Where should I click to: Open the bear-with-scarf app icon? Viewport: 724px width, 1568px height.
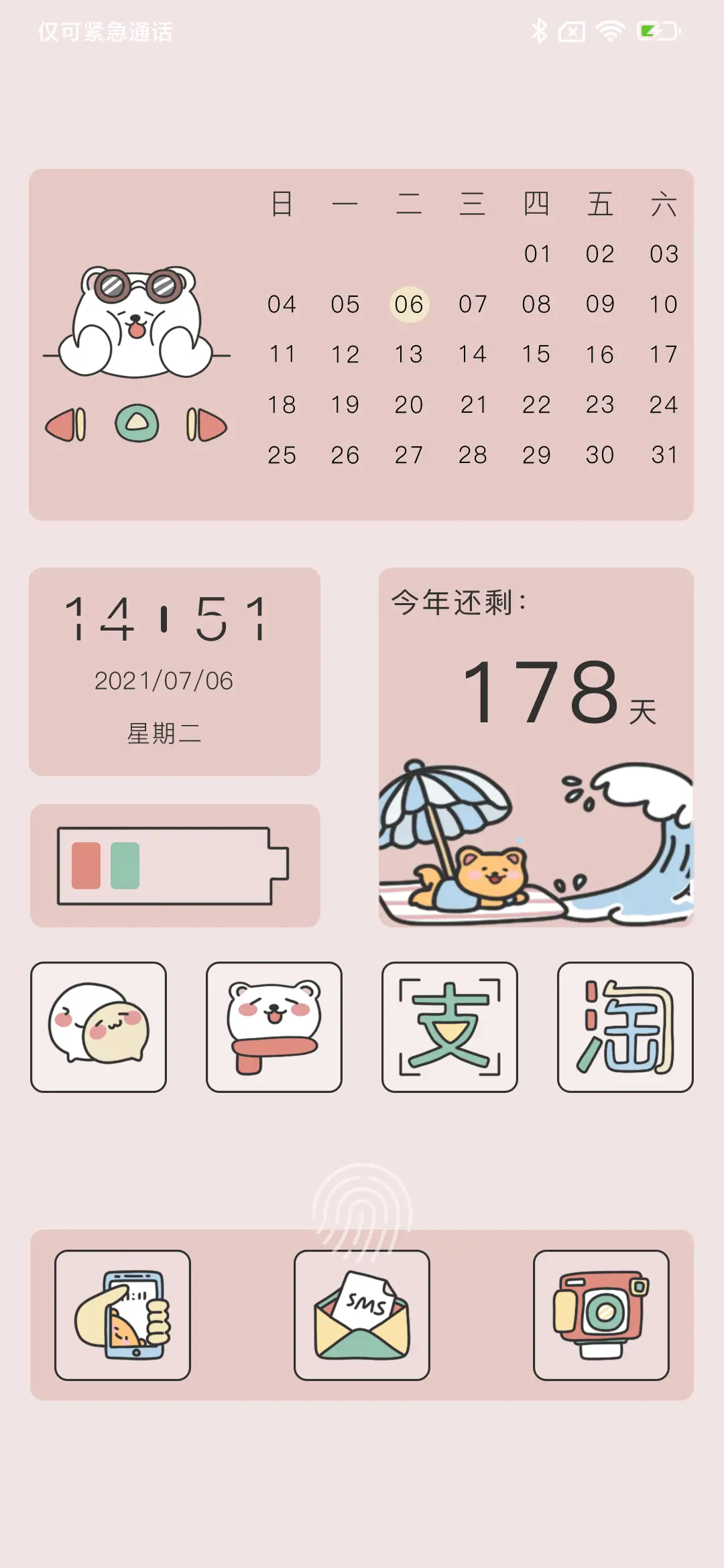[274, 1029]
